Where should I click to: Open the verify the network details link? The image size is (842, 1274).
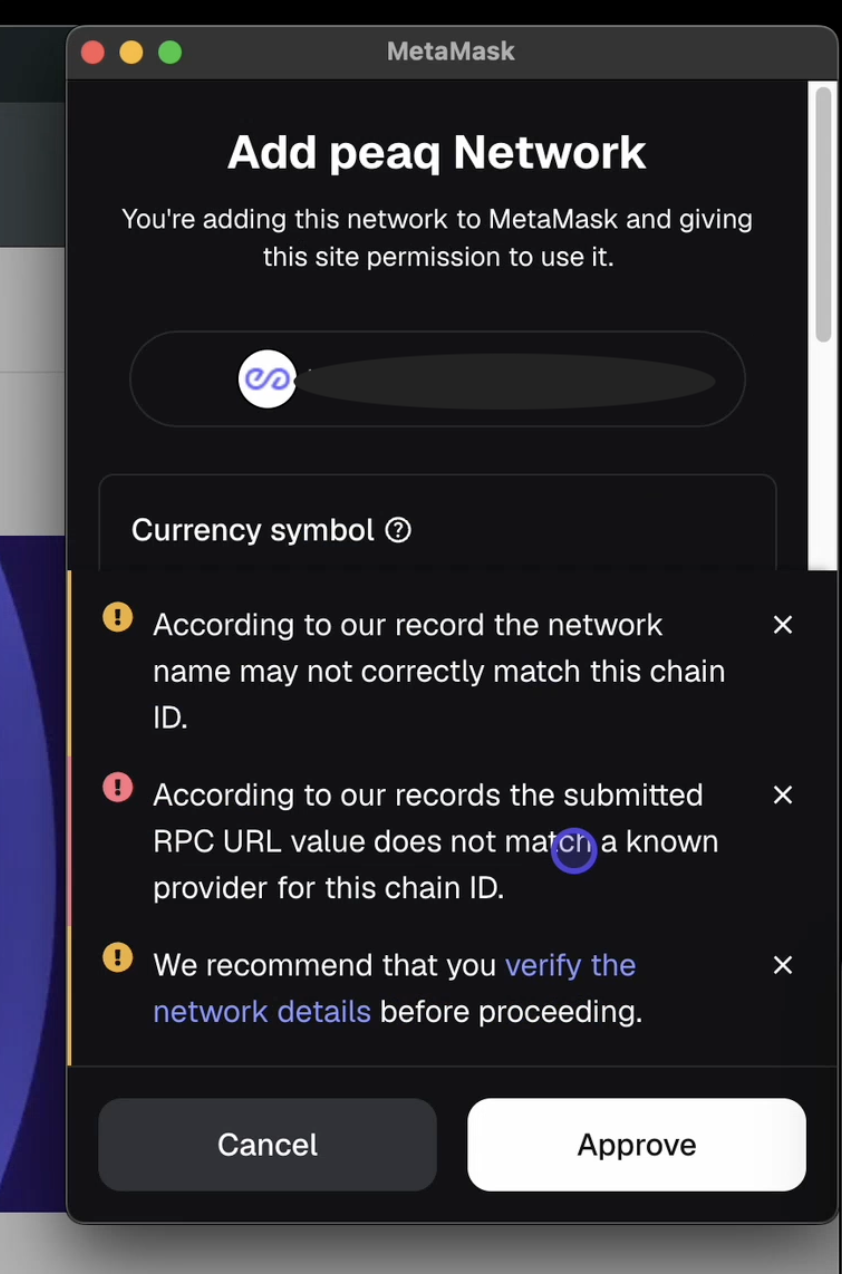click(570, 965)
